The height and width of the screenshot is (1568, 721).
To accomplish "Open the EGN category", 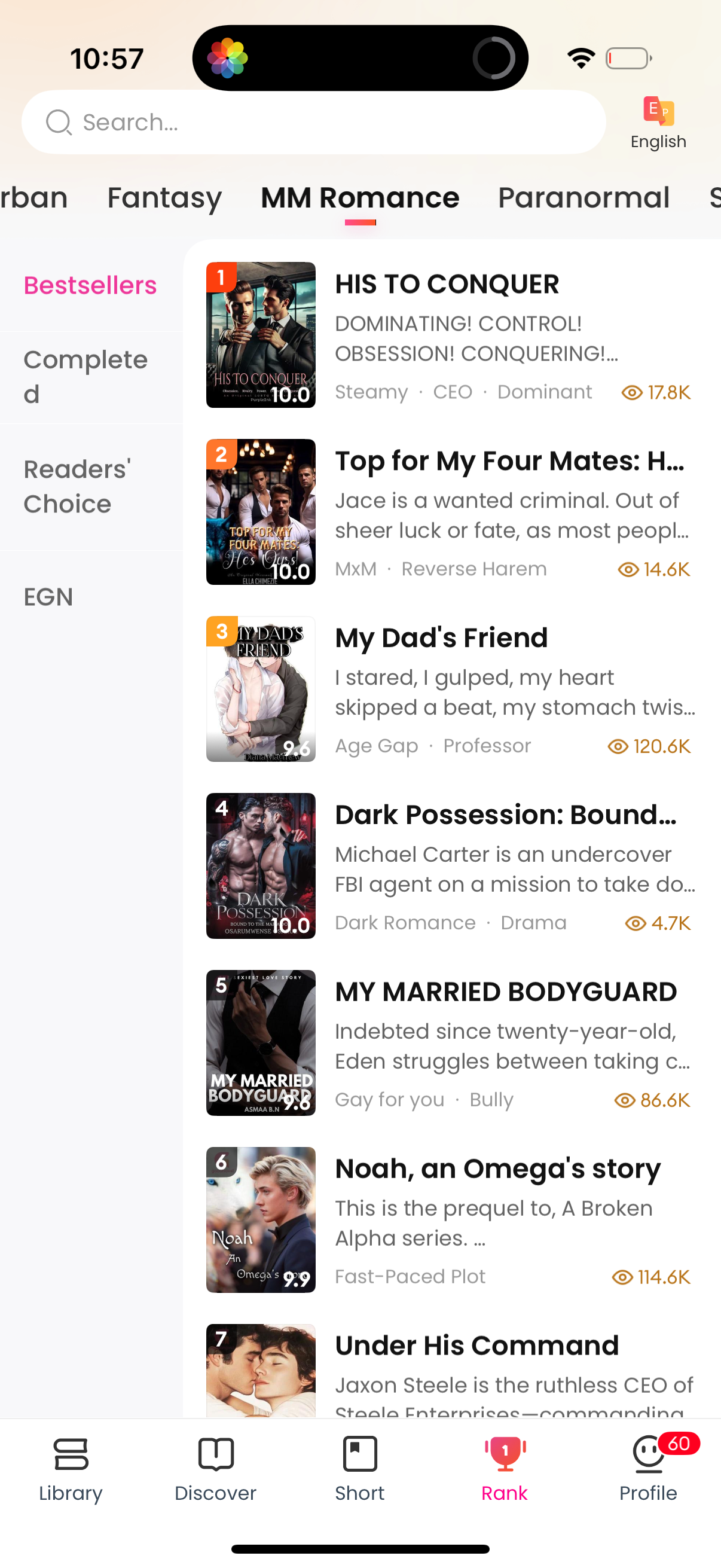I will click(48, 597).
